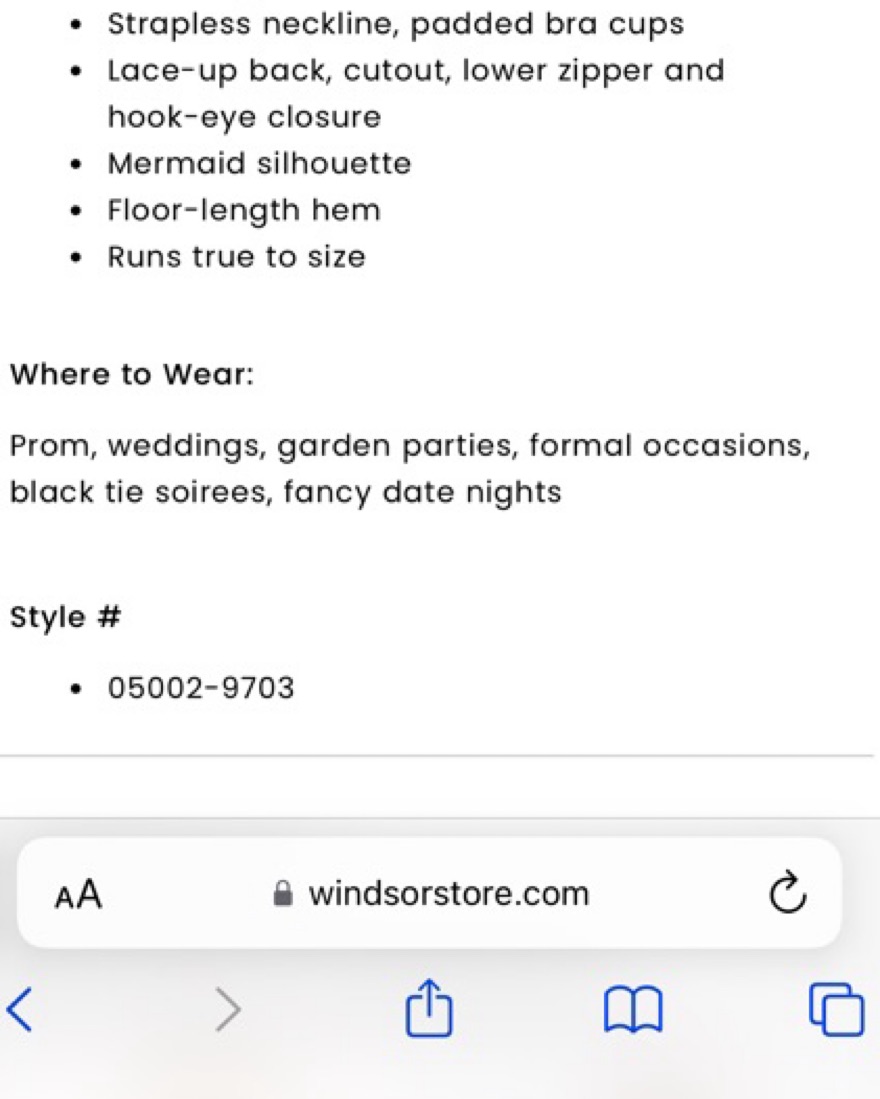880x1099 pixels.
Task: Show all open tabs
Action: click(837, 1009)
